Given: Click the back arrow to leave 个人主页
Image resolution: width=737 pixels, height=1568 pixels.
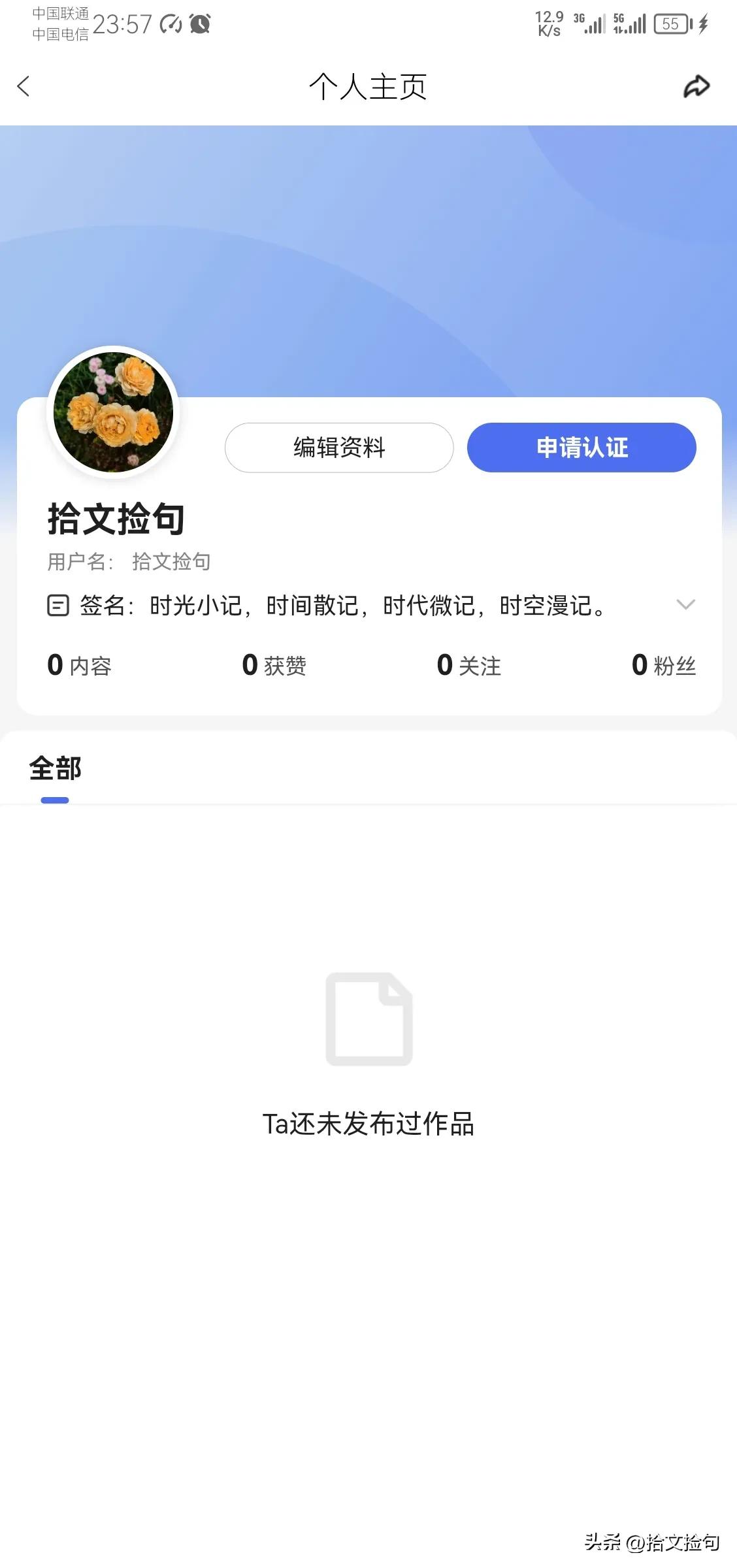Looking at the screenshot, I should [x=24, y=86].
